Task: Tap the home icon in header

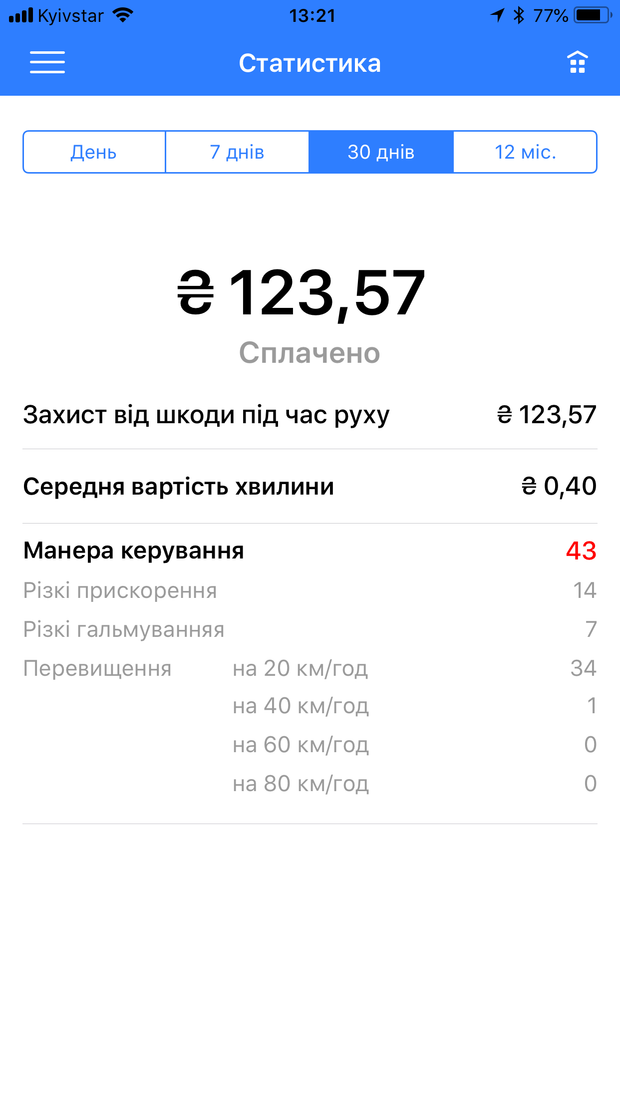Action: coord(577,63)
